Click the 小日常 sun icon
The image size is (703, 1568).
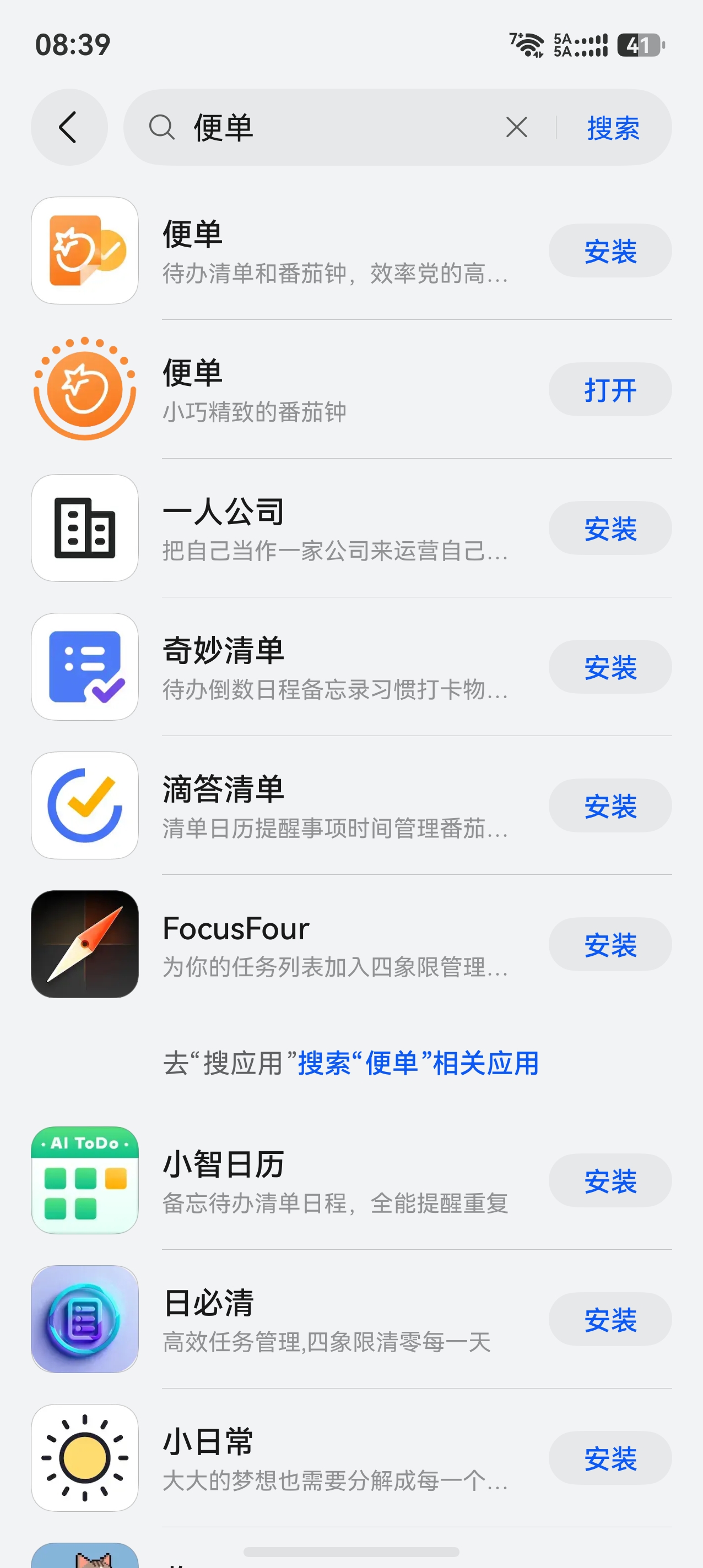click(x=84, y=1457)
